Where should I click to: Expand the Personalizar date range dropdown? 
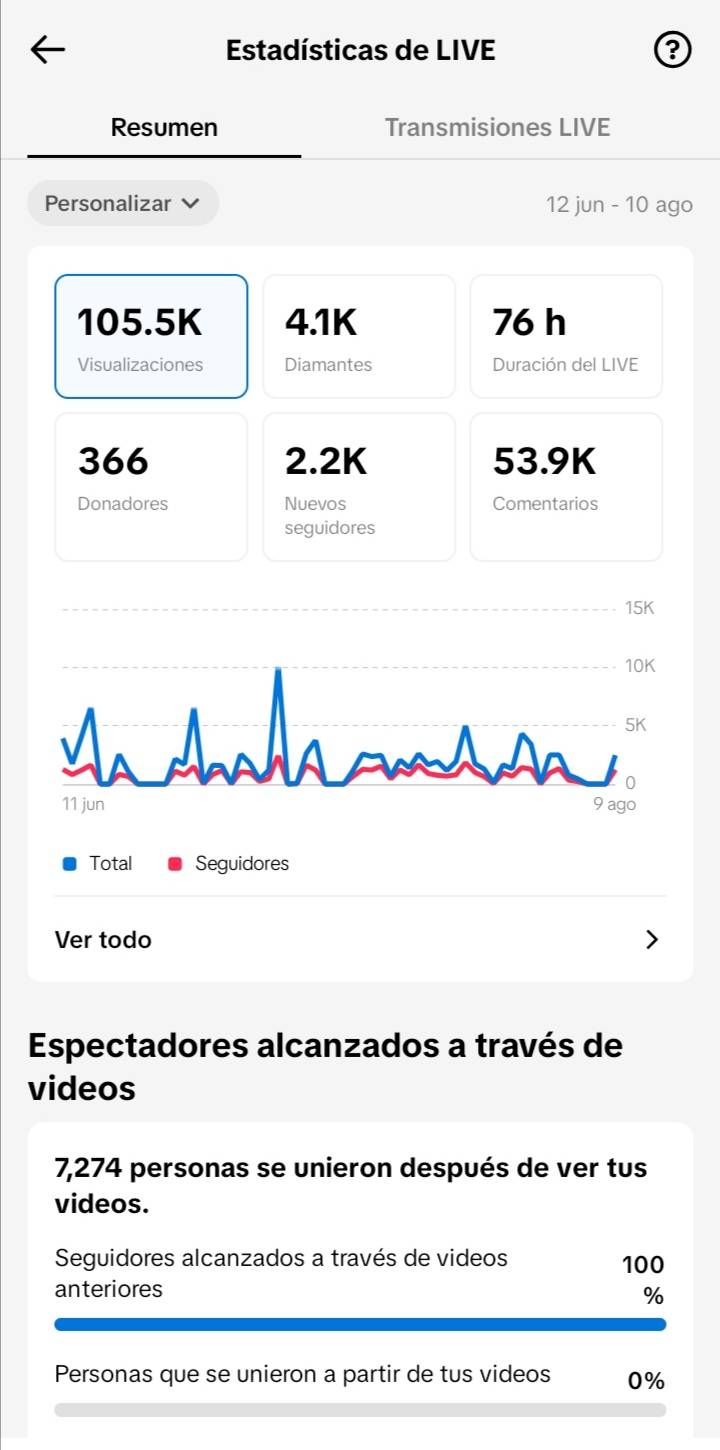[x=123, y=203]
